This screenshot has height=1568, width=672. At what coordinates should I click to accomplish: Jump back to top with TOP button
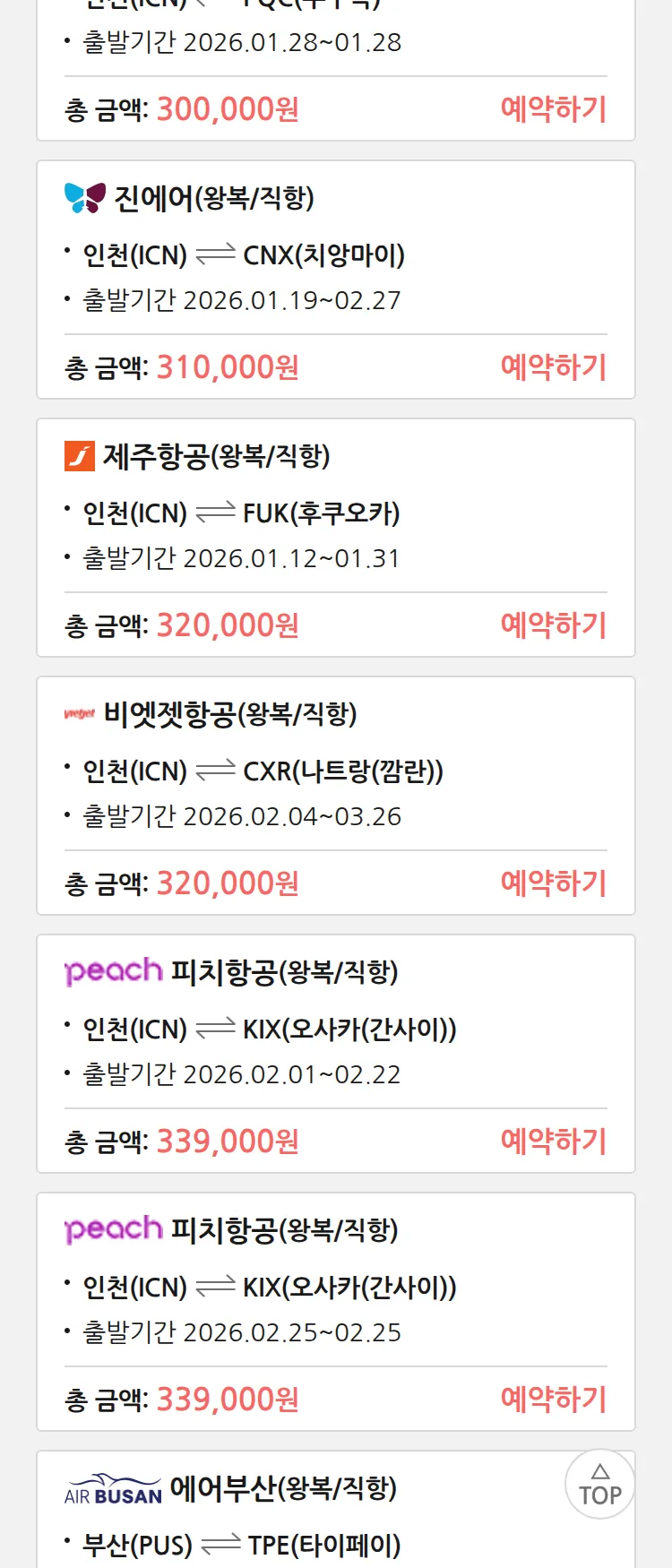point(599,1485)
